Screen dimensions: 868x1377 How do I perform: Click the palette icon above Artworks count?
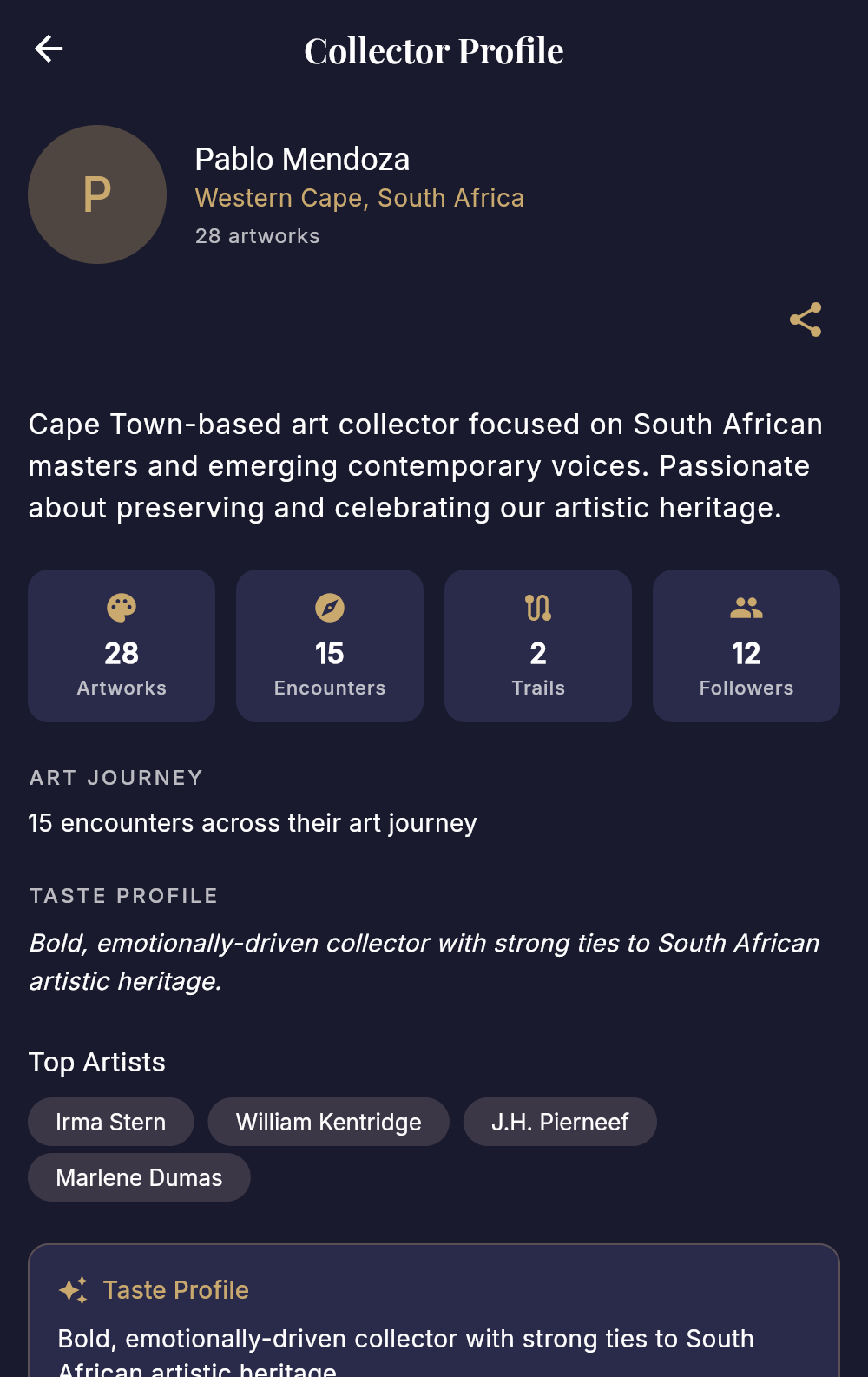tap(121, 609)
